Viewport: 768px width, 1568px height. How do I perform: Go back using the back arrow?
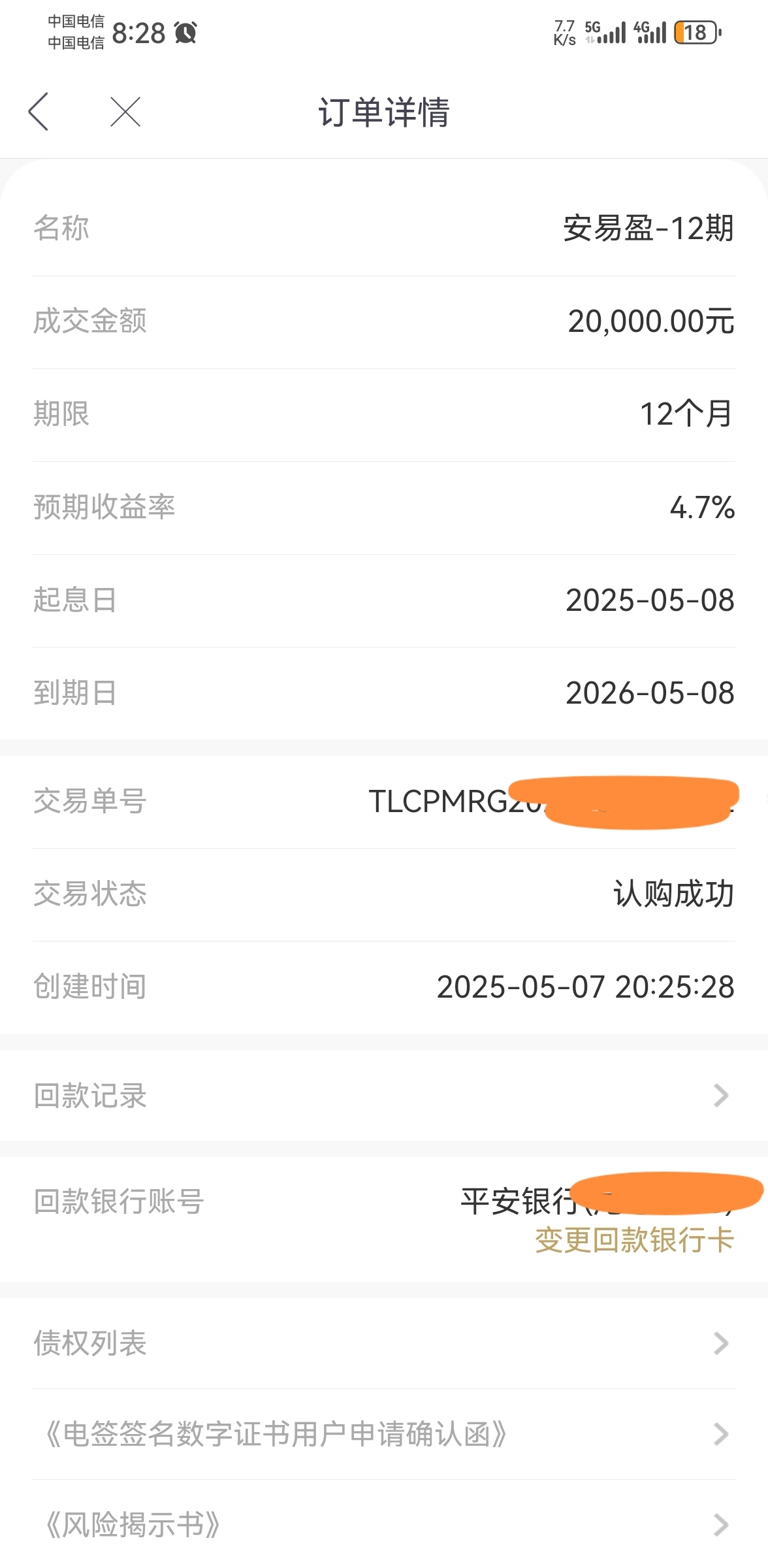pos(39,112)
